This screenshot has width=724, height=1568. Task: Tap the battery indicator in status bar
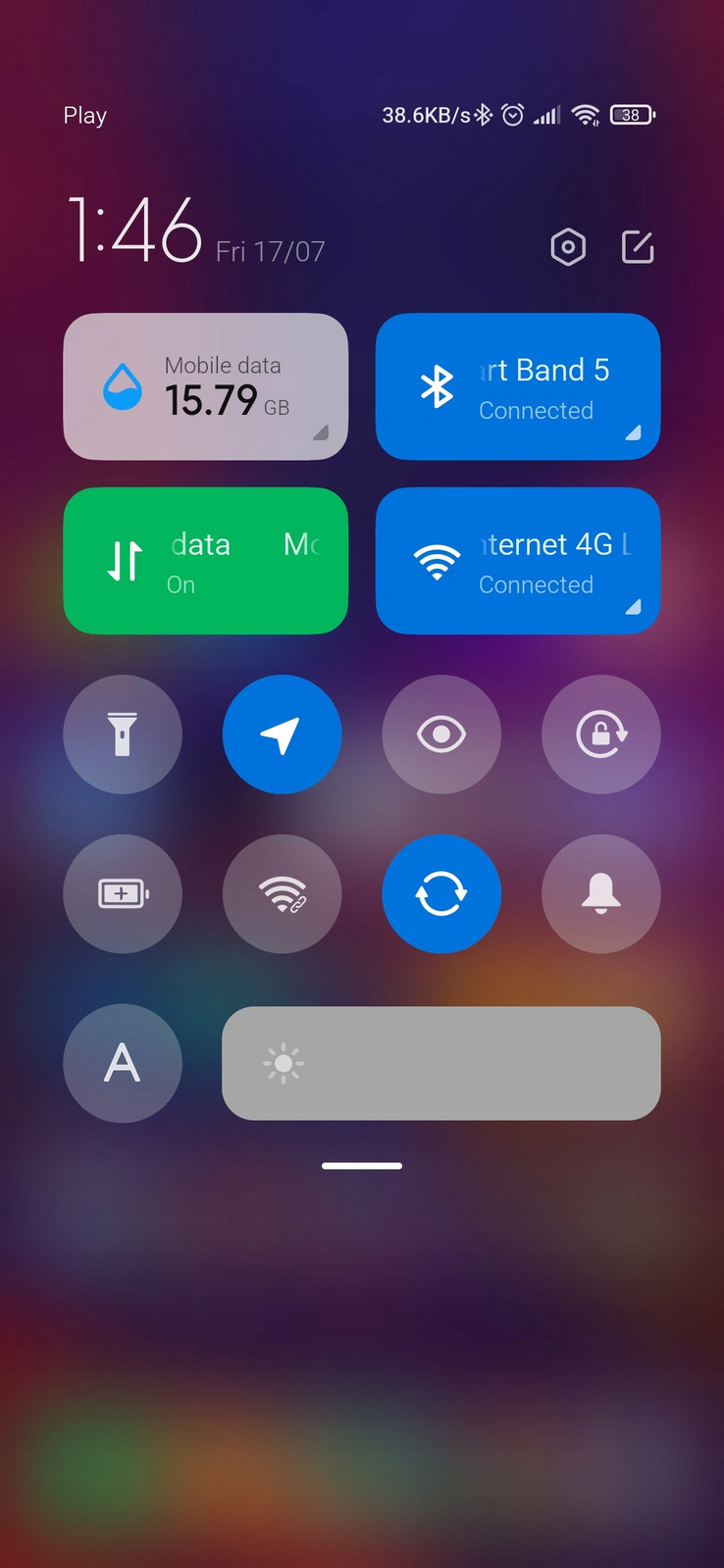coord(631,115)
